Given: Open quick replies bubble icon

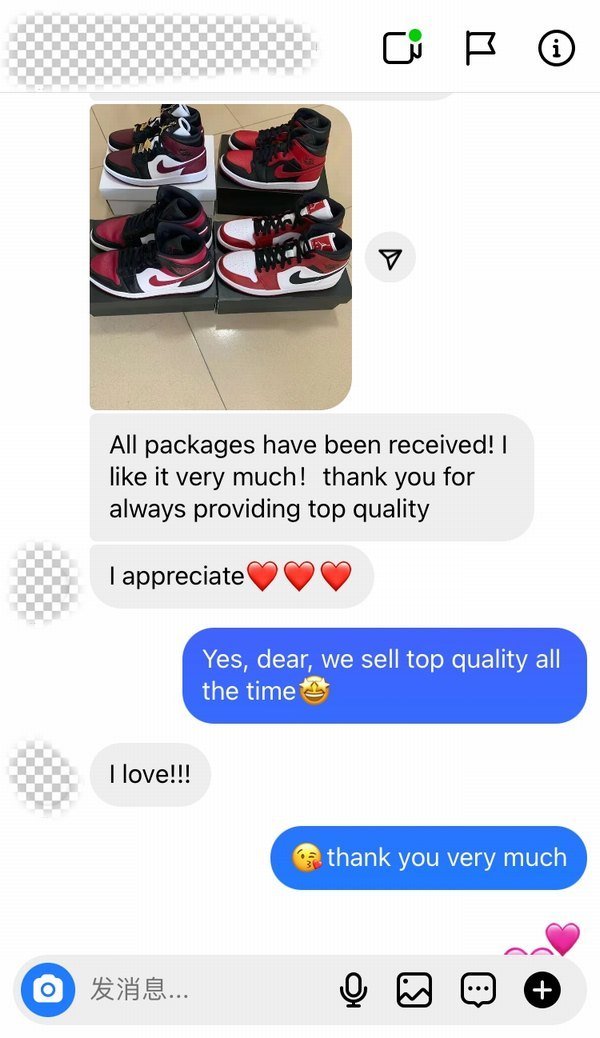Looking at the screenshot, I should (x=478, y=990).
